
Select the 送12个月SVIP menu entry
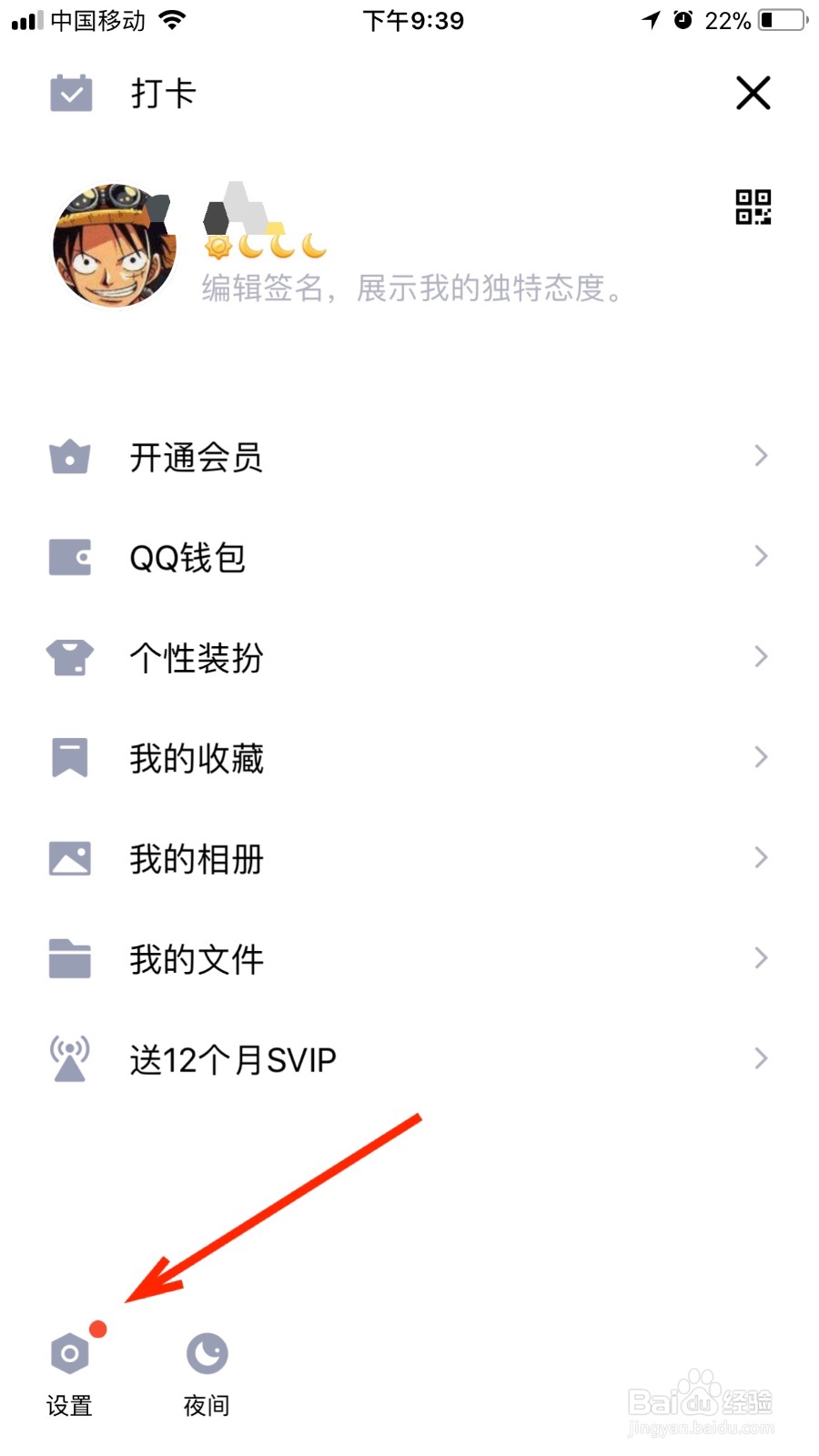232,1057
